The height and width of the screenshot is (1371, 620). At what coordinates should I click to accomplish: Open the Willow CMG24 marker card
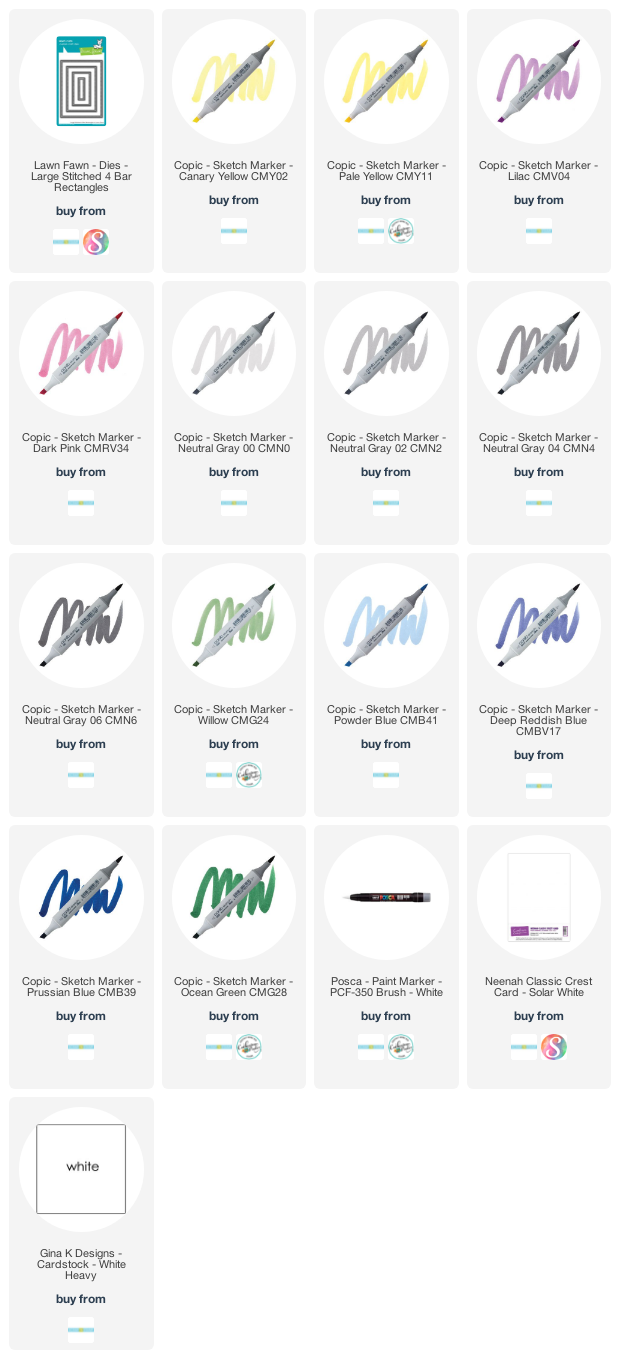[x=234, y=685]
